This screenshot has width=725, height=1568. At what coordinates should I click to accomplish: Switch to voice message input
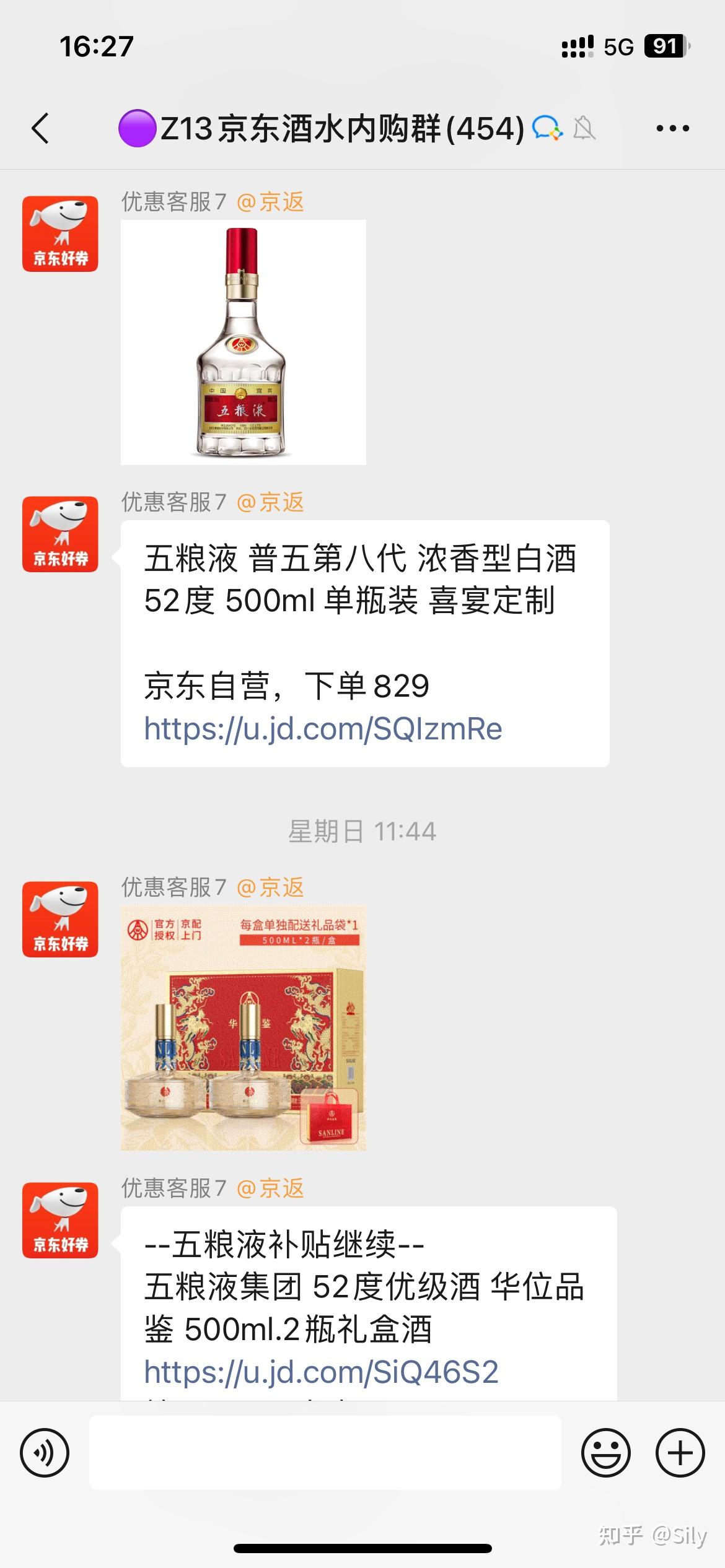point(45,1453)
